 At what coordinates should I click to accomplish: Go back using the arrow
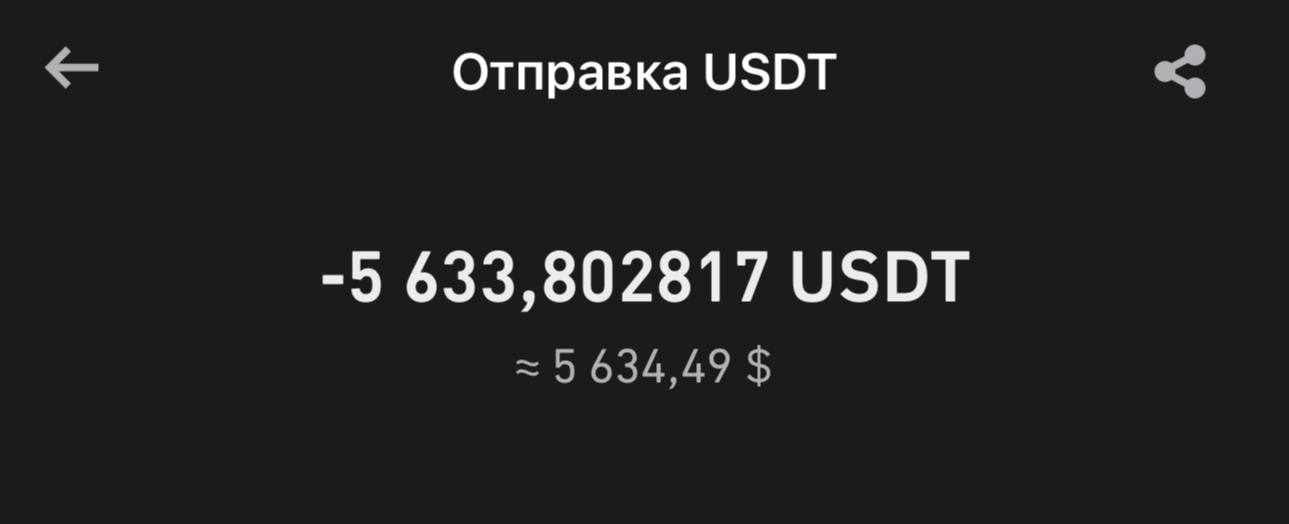(72, 69)
